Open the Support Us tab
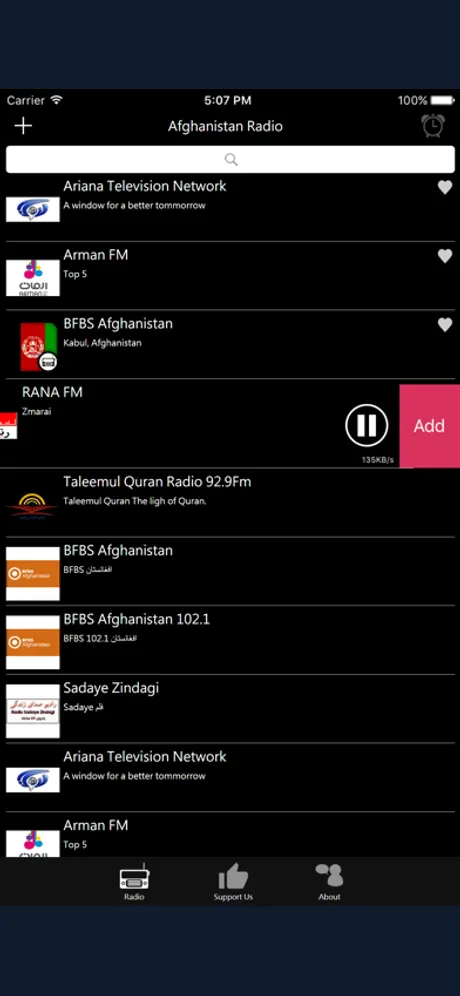The image size is (460, 996). click(x=233, y=882)
